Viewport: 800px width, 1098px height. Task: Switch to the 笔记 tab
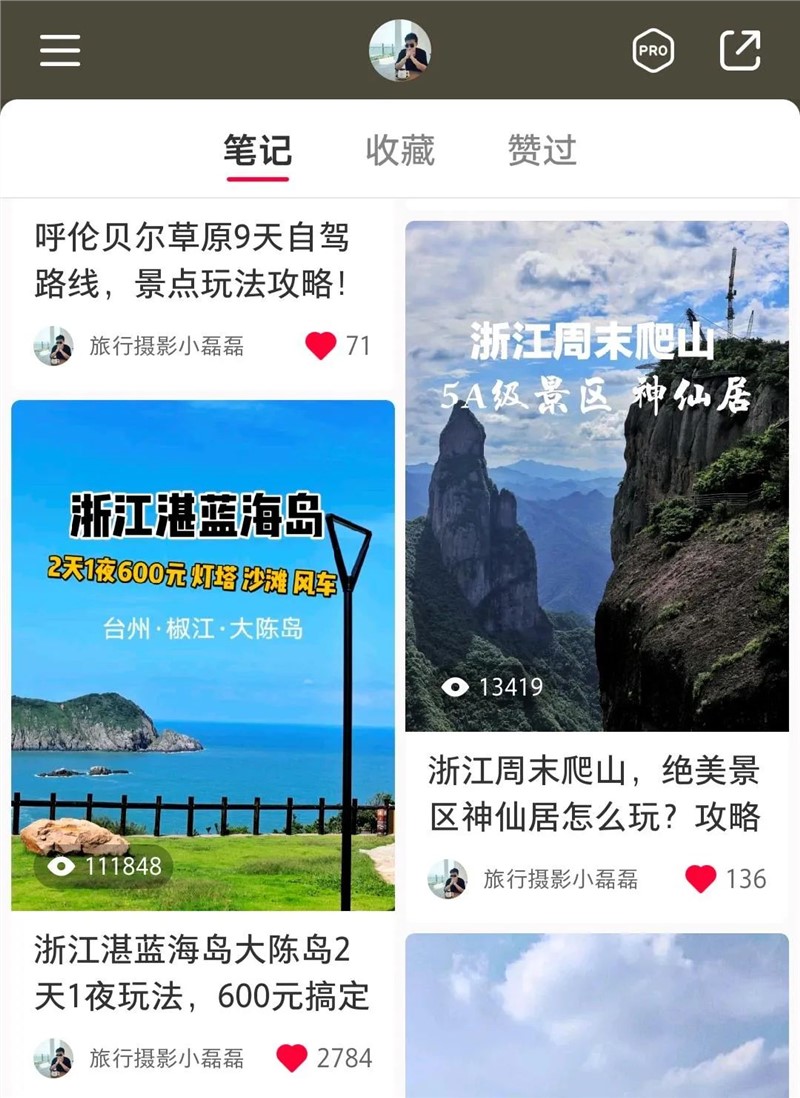coord(257,151)
